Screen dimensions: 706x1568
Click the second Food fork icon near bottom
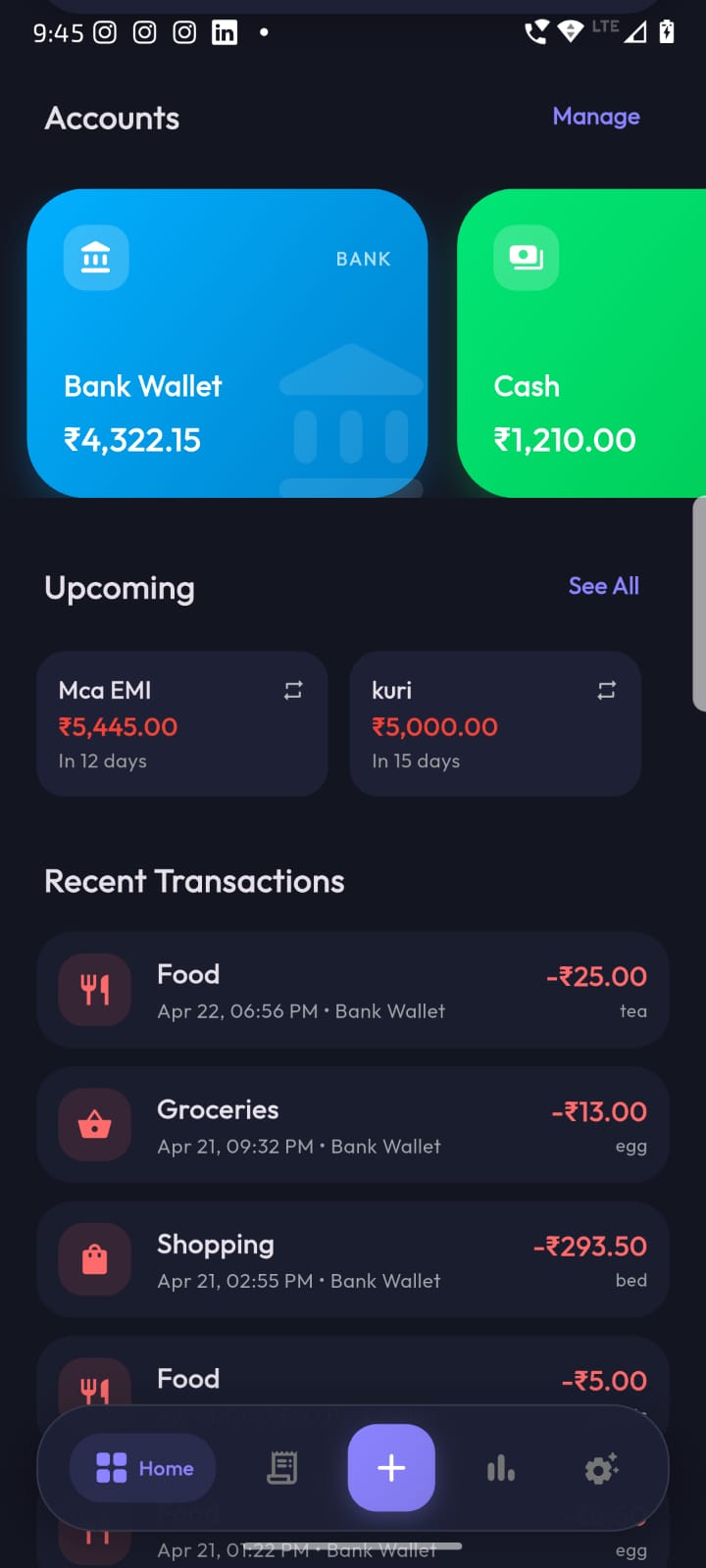[93, 1388]
